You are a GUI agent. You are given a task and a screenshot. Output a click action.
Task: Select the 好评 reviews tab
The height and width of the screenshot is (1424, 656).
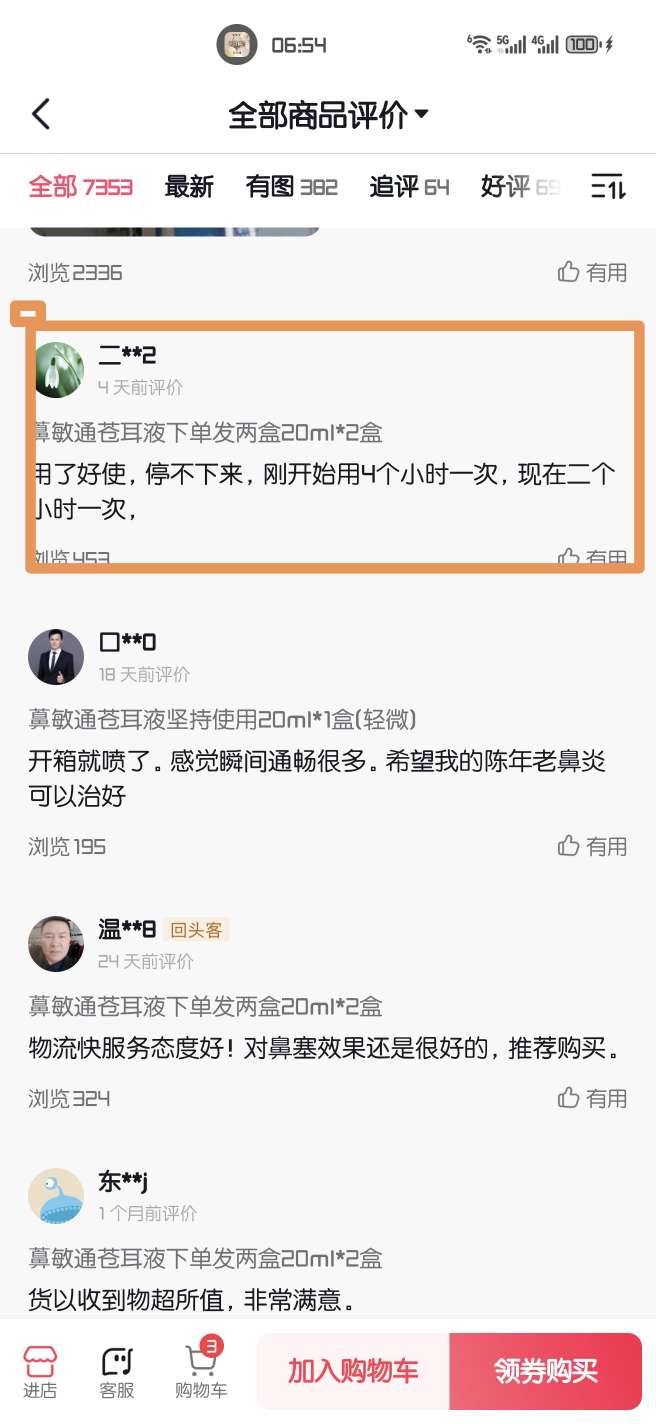pos(519,187)
